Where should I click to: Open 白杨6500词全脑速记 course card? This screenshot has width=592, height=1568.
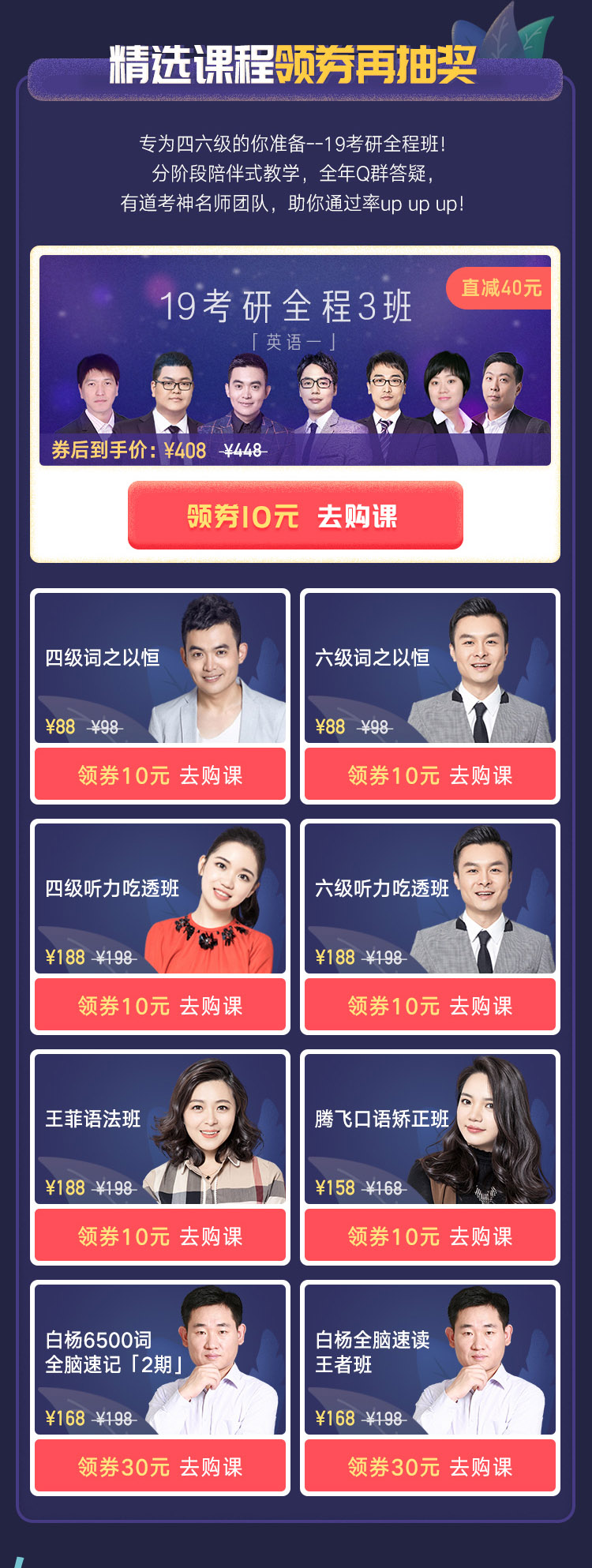click(x=160, y=1360)
